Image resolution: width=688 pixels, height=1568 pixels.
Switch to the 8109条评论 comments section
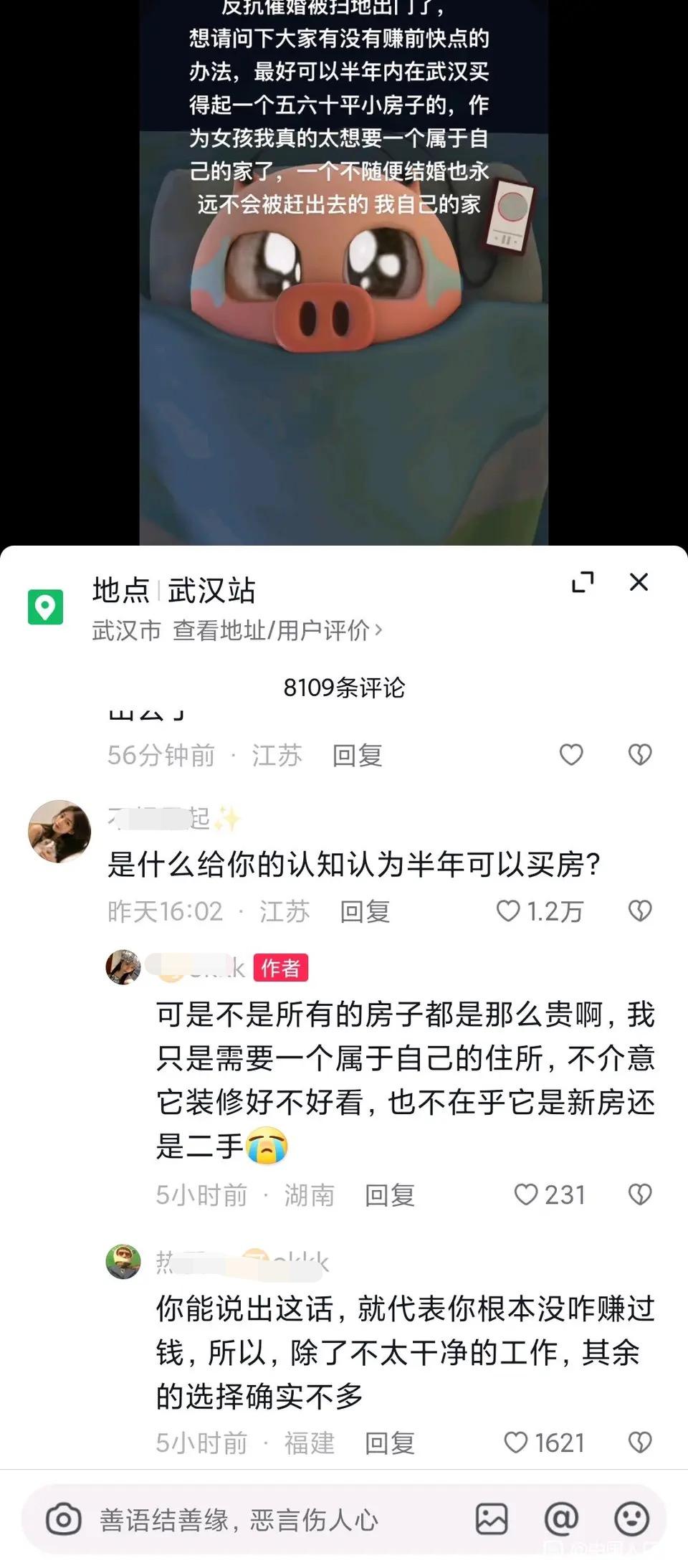[x=344, y=686]
